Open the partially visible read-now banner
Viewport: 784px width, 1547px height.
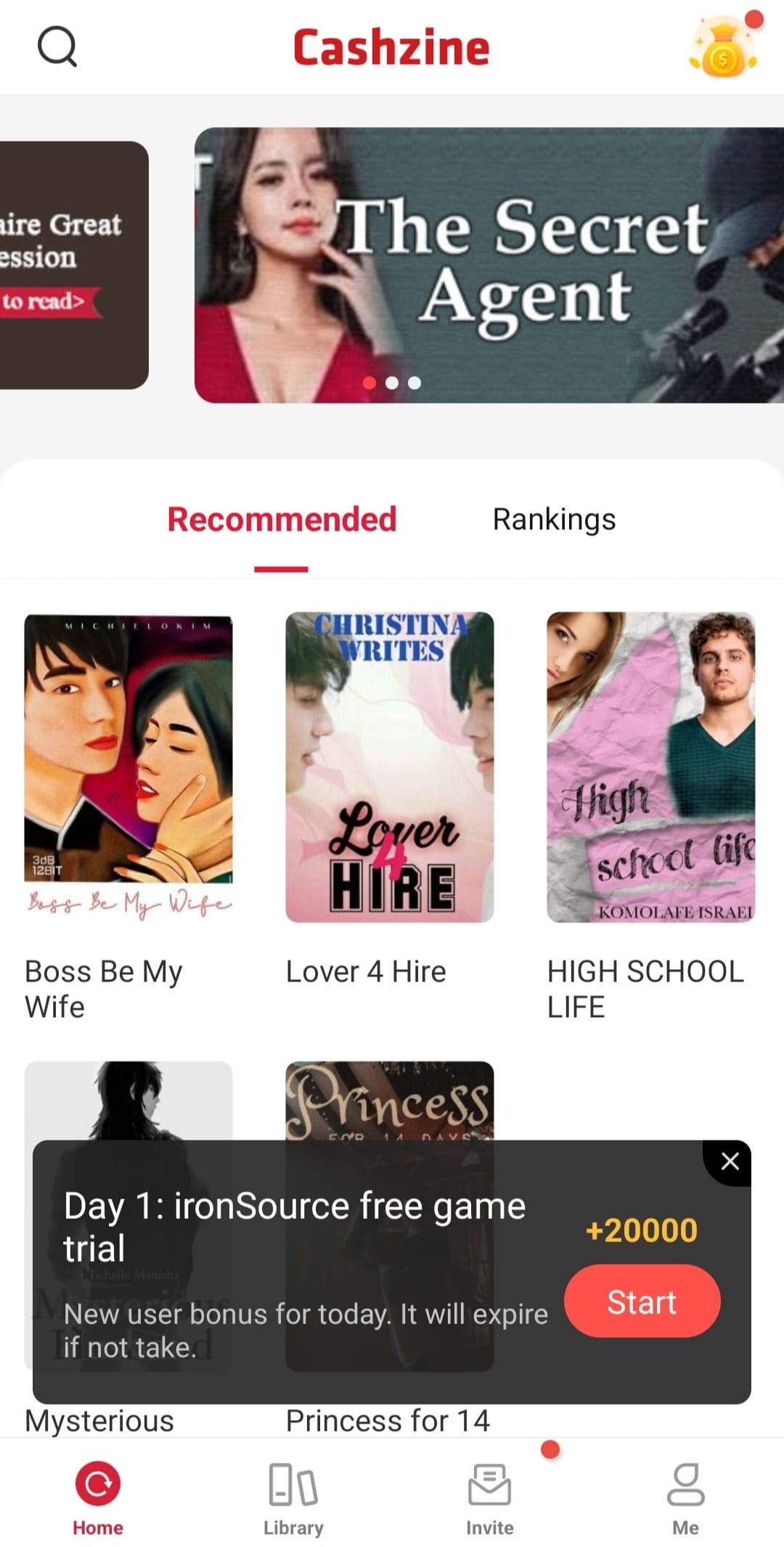point(74,265)
